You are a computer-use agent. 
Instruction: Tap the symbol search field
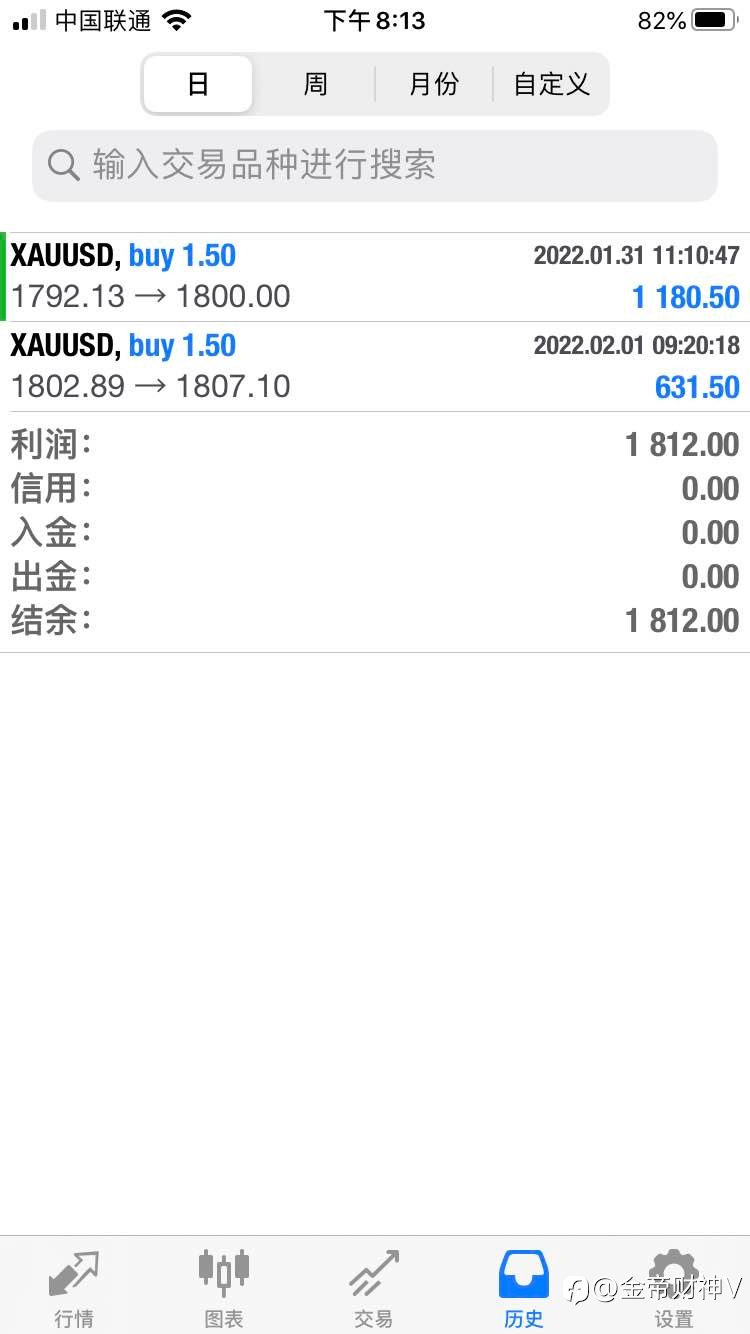point(375,165)
